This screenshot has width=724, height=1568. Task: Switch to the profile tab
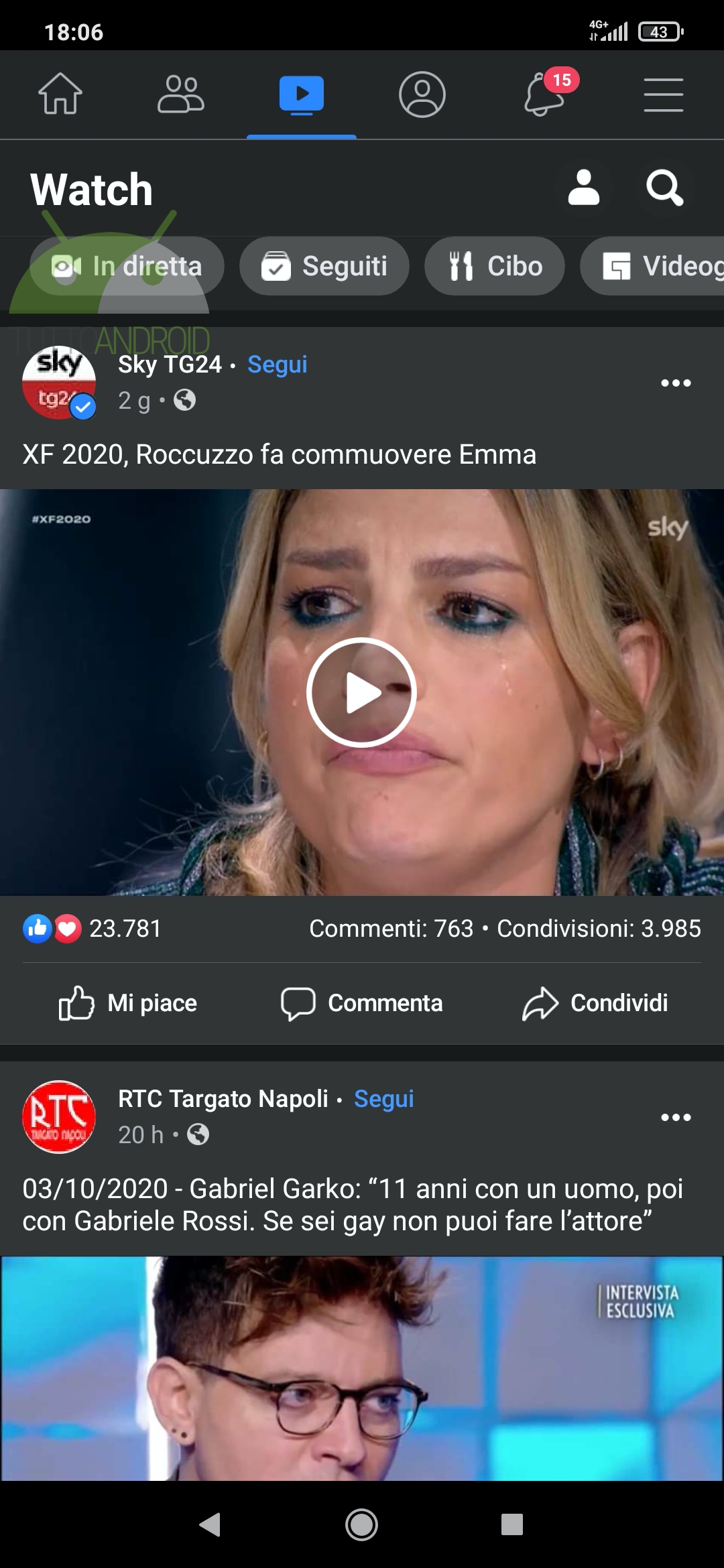tap(422, 94)
